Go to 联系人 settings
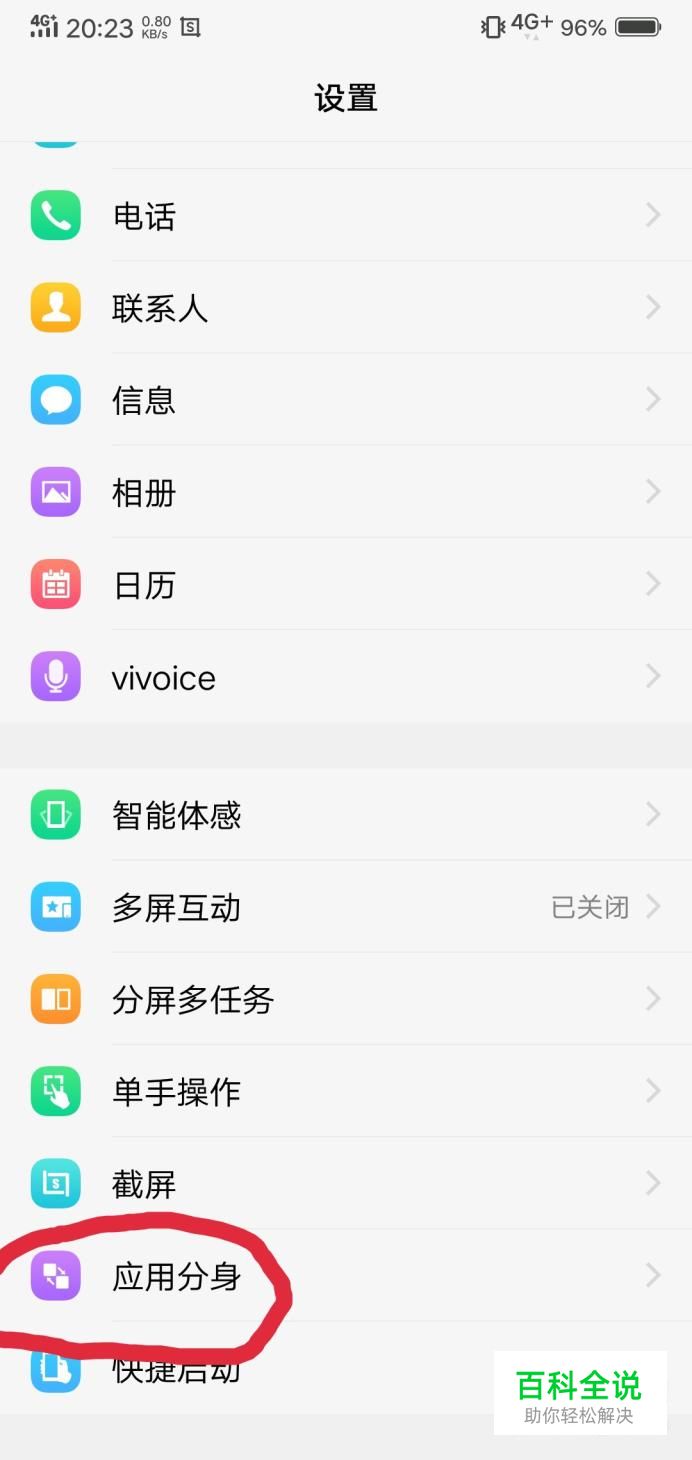692x1460 pixels. (345, 308)
